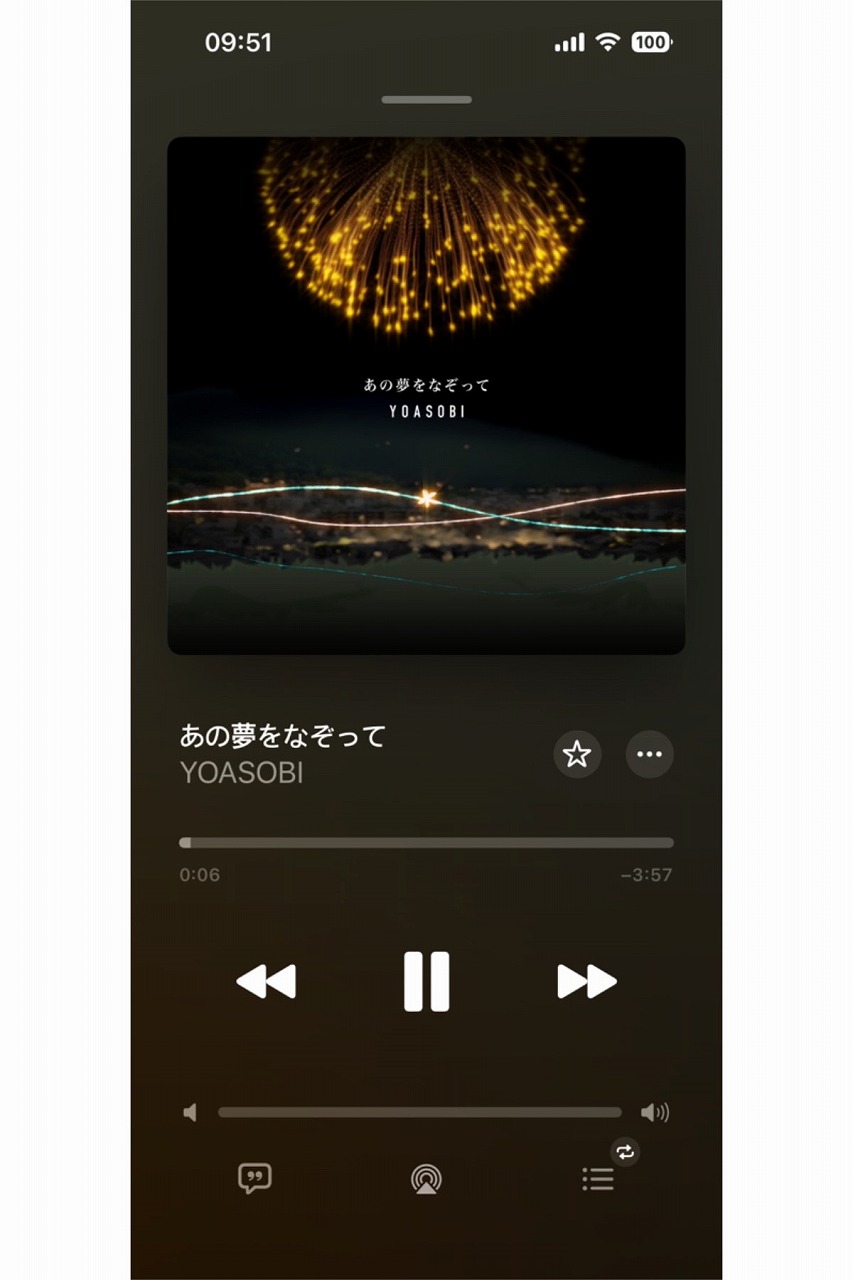The image size is (853, 1280).
Task: Open the playing next queue
Action: pyautogui.click(x=598, y=1179)
